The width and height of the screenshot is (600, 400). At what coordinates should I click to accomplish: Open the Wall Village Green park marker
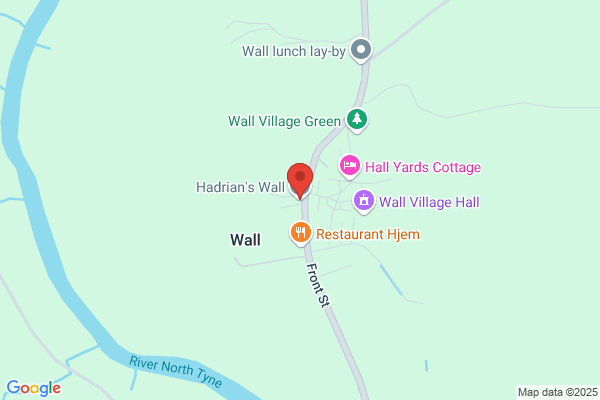click(x=357, y=120)
